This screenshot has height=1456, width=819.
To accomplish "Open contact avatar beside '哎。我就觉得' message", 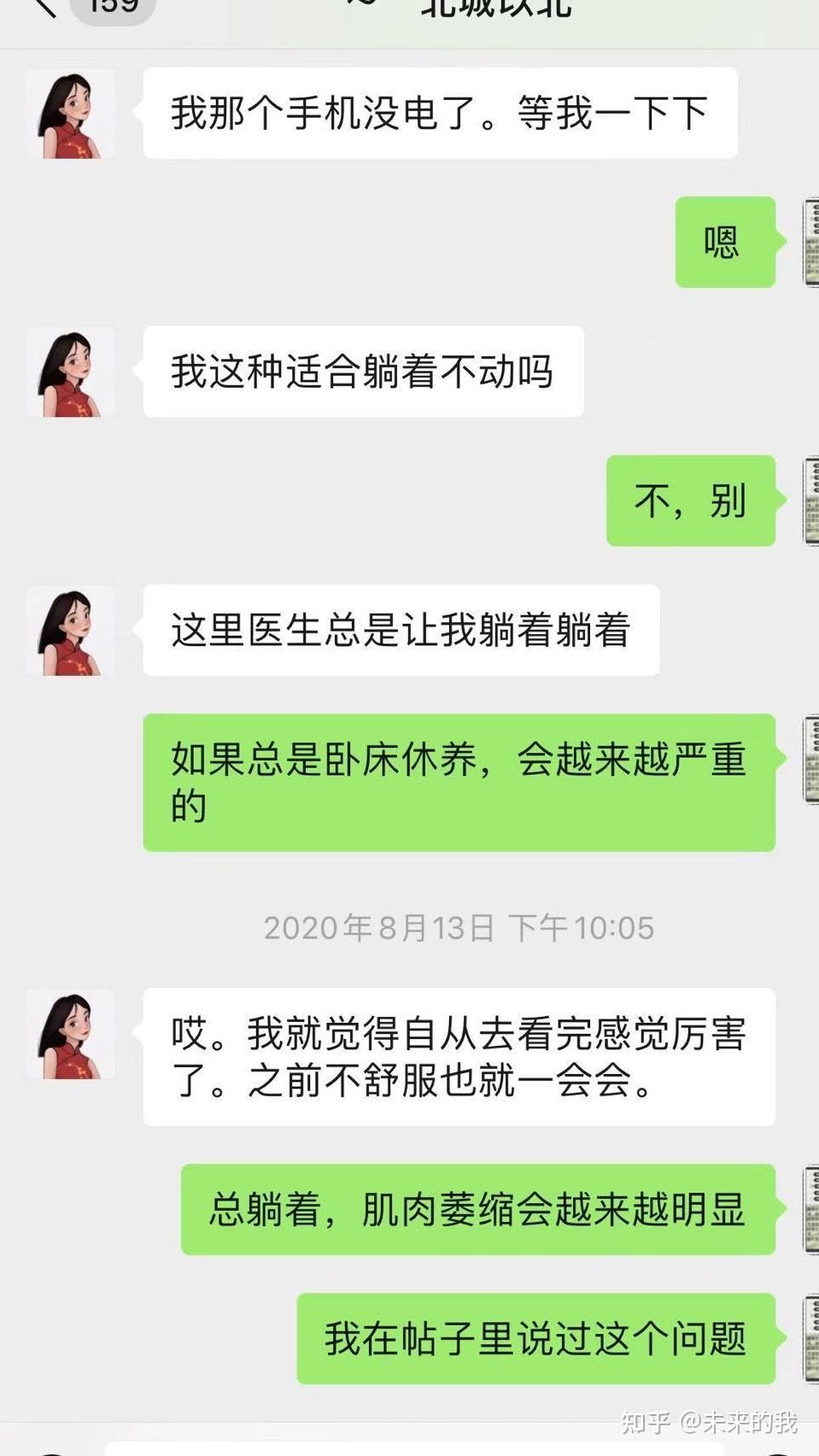I will [x=70, y=1035].
